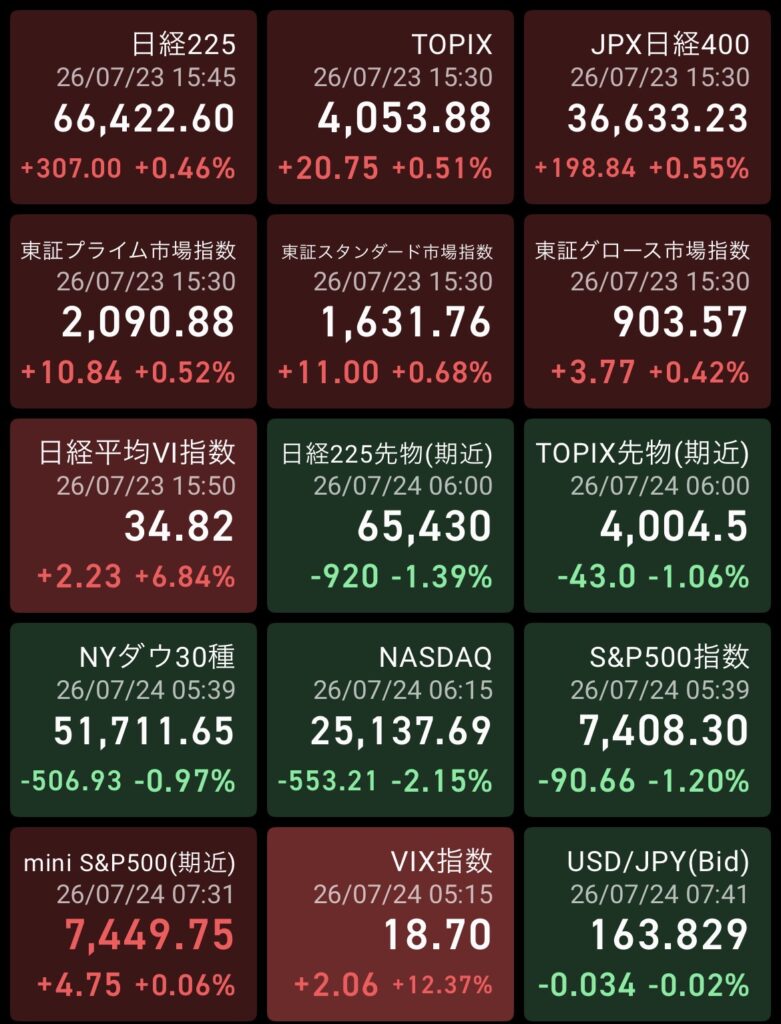Open the TOPIX index tile
Viewport: 781px width, 1024px height.
(390, 107)
